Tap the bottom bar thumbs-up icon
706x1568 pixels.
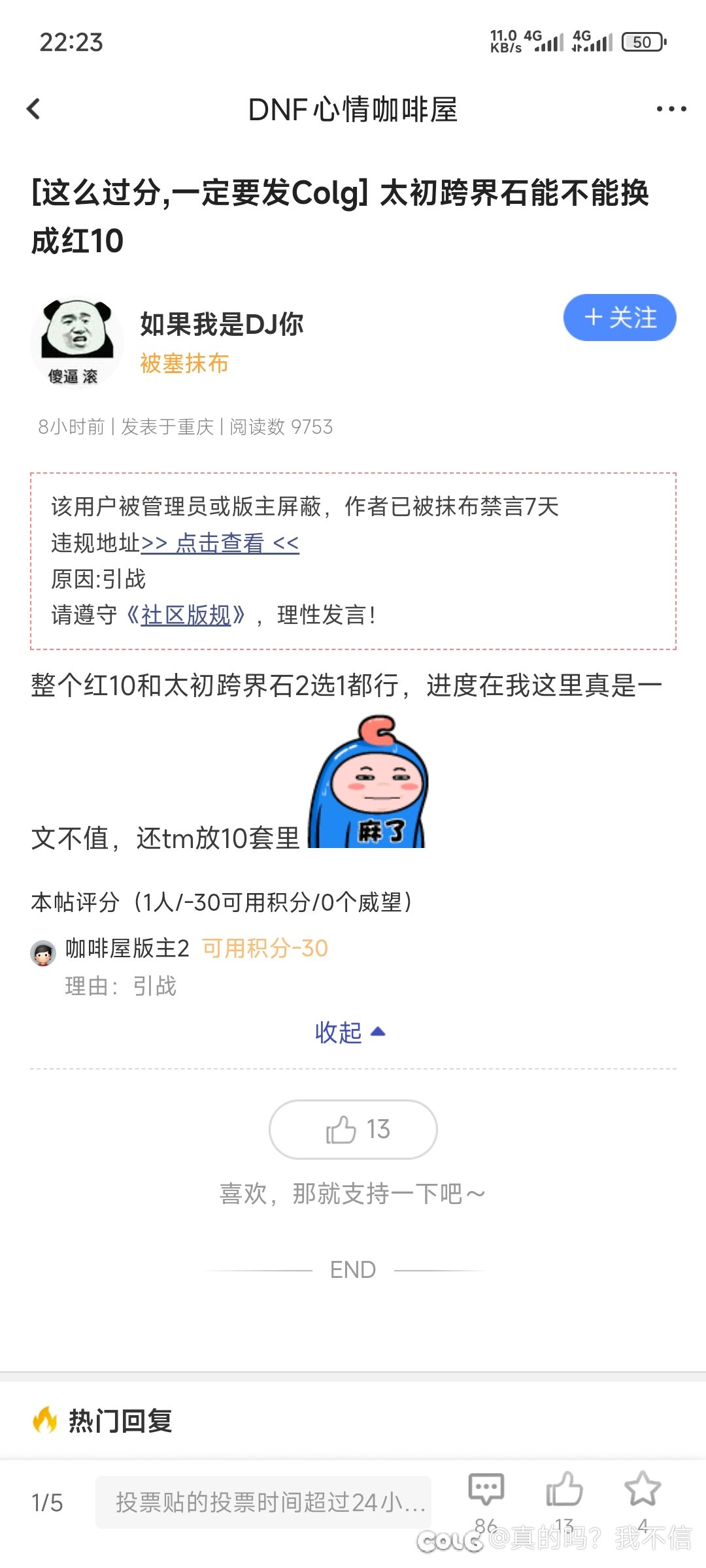click(x=564, y=1490)
